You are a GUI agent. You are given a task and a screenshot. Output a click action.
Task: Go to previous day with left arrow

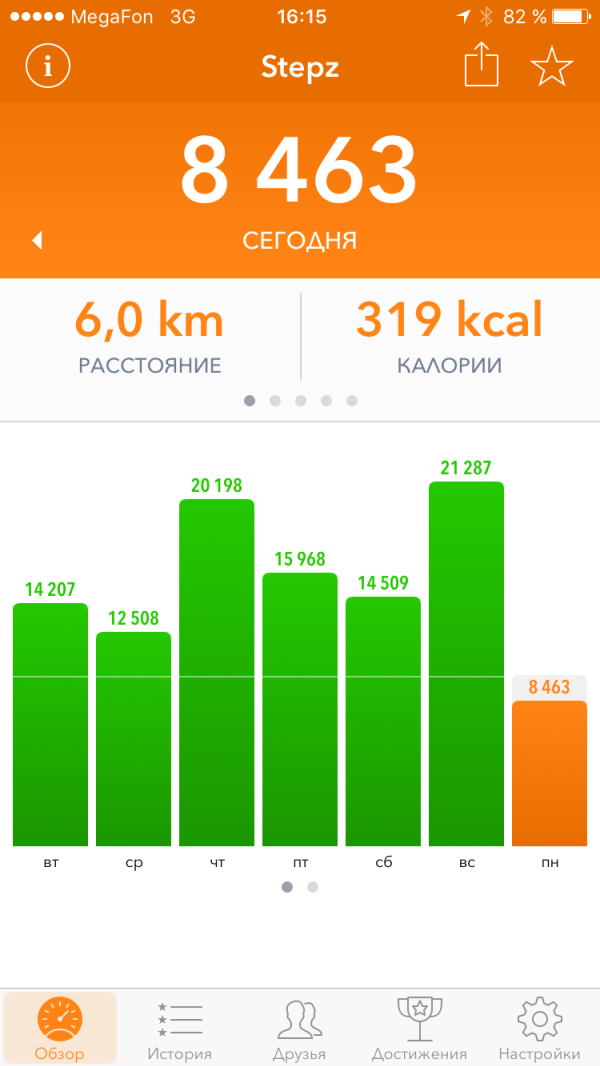(38, 241)
